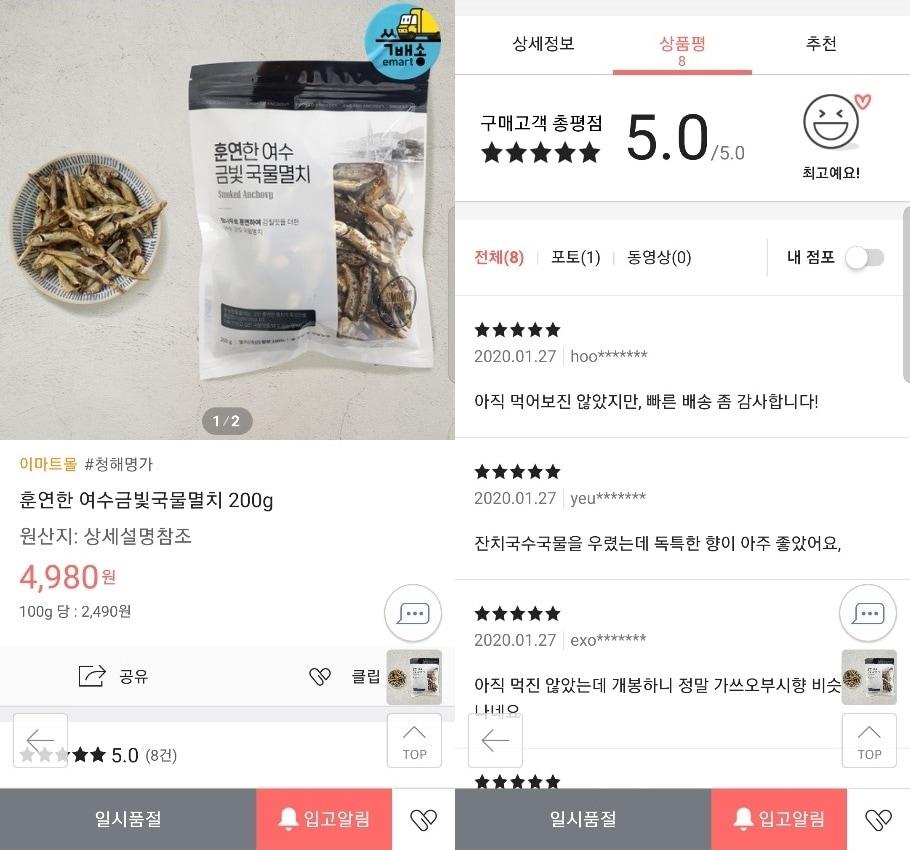The image size is (910, 850).
Task: Show all reviews with 전체(8)
Action: (x=498, y=258)
